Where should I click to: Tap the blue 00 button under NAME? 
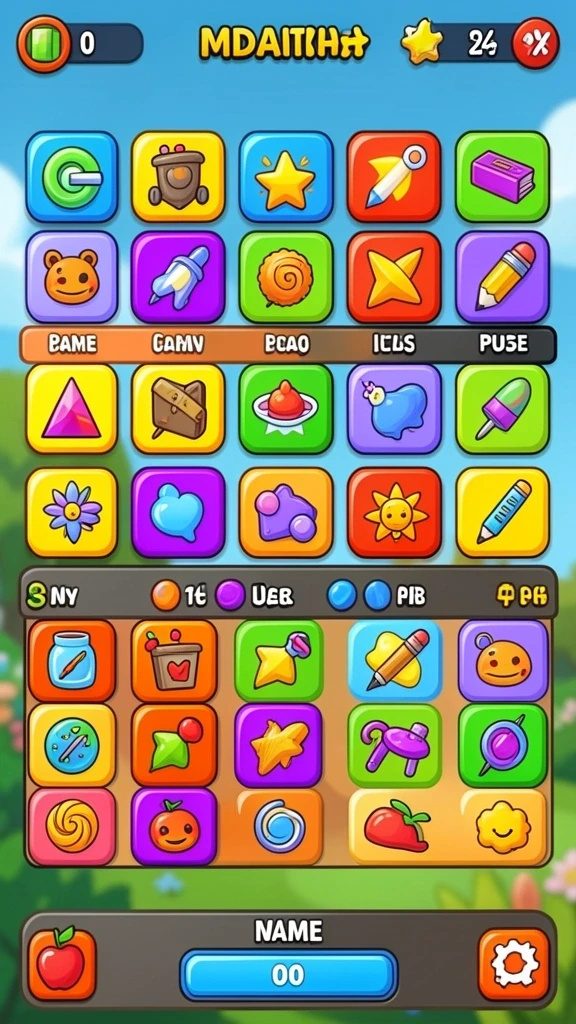[x=289, y=975]
